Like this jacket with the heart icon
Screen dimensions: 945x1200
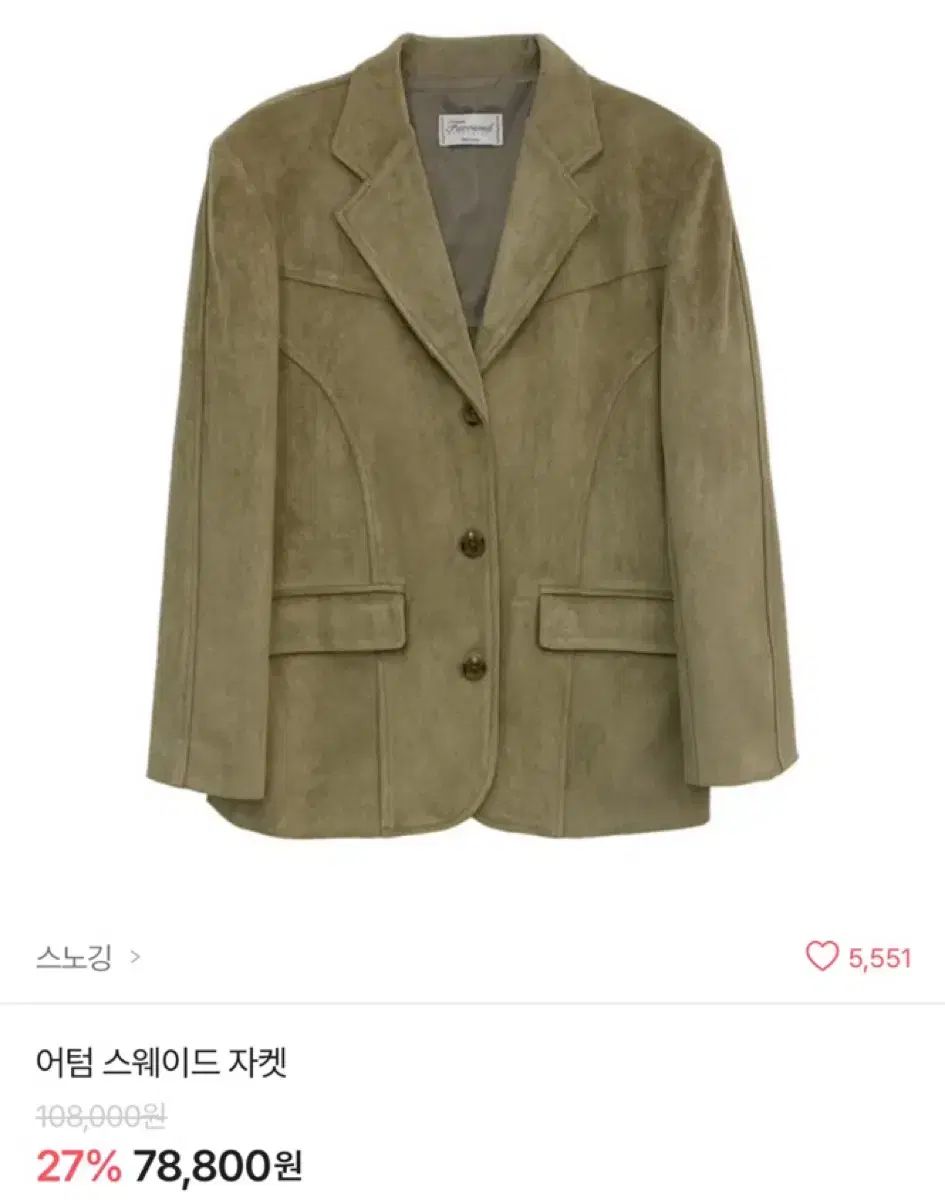822,957
